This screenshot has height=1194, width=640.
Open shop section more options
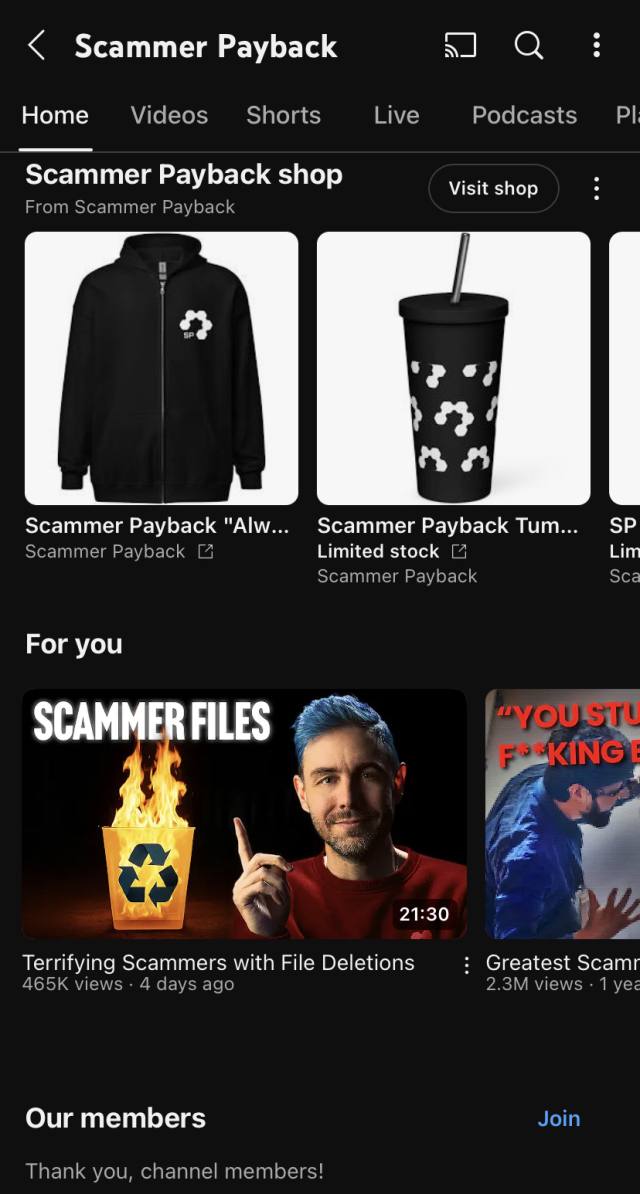point(596,188)
